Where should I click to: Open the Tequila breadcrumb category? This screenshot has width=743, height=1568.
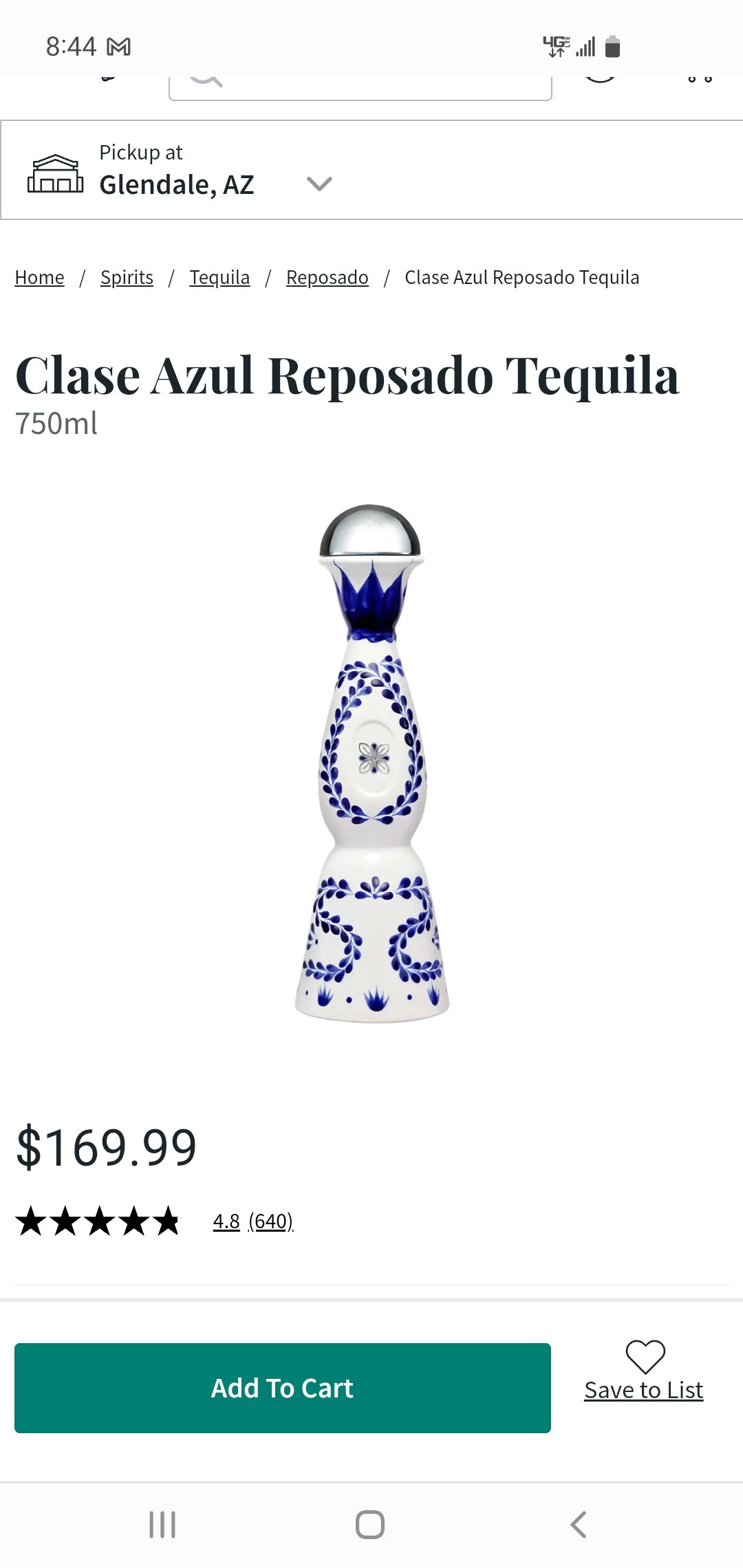(219, 277)
